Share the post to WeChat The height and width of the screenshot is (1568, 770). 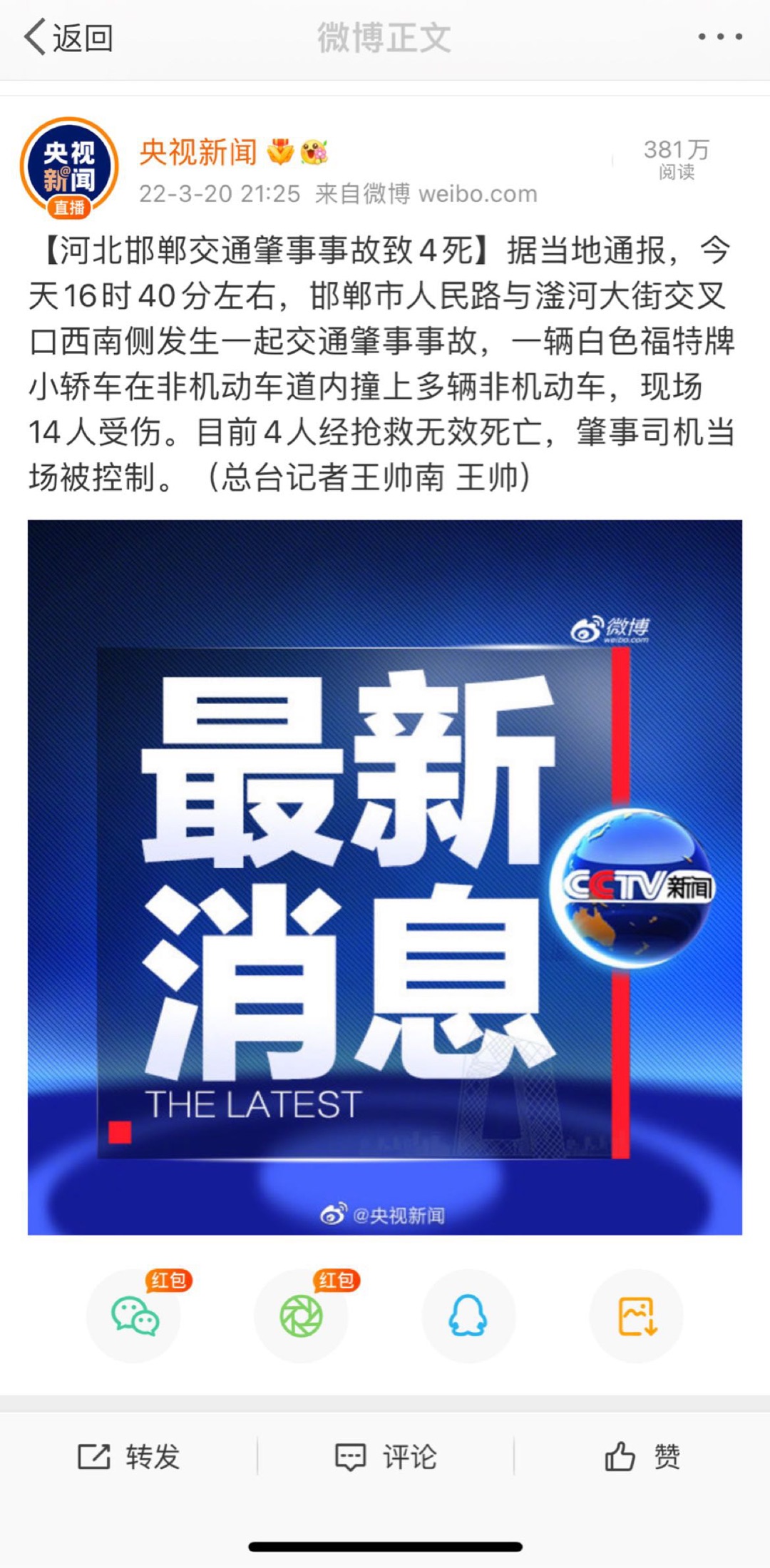[x=134, y=1315]
